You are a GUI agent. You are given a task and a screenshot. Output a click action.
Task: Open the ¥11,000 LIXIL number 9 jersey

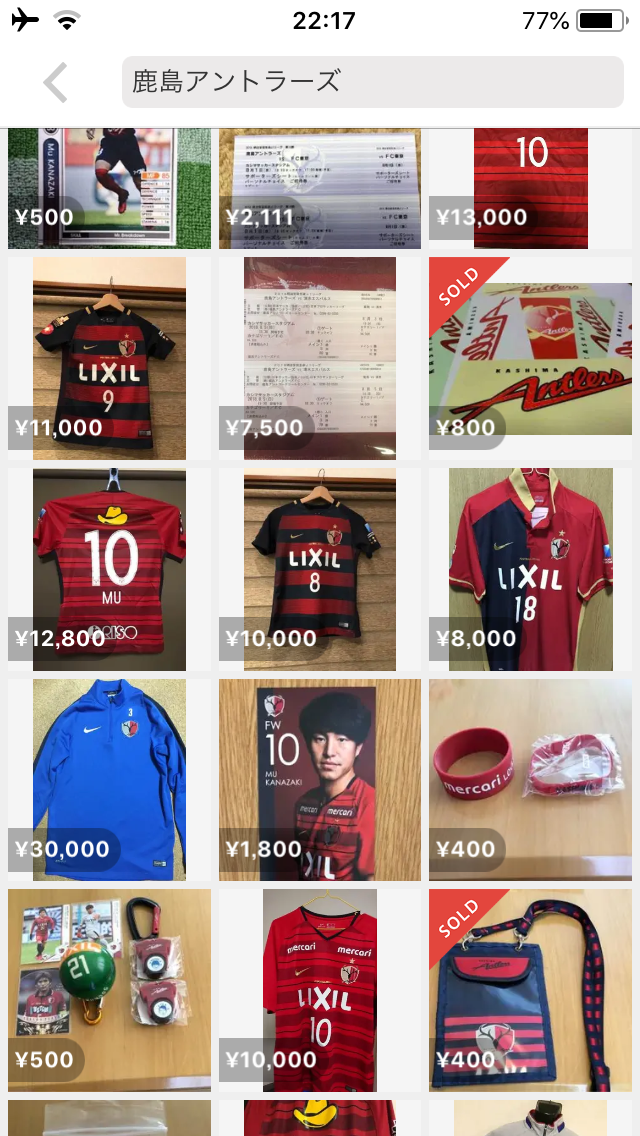tap(110, 358)
